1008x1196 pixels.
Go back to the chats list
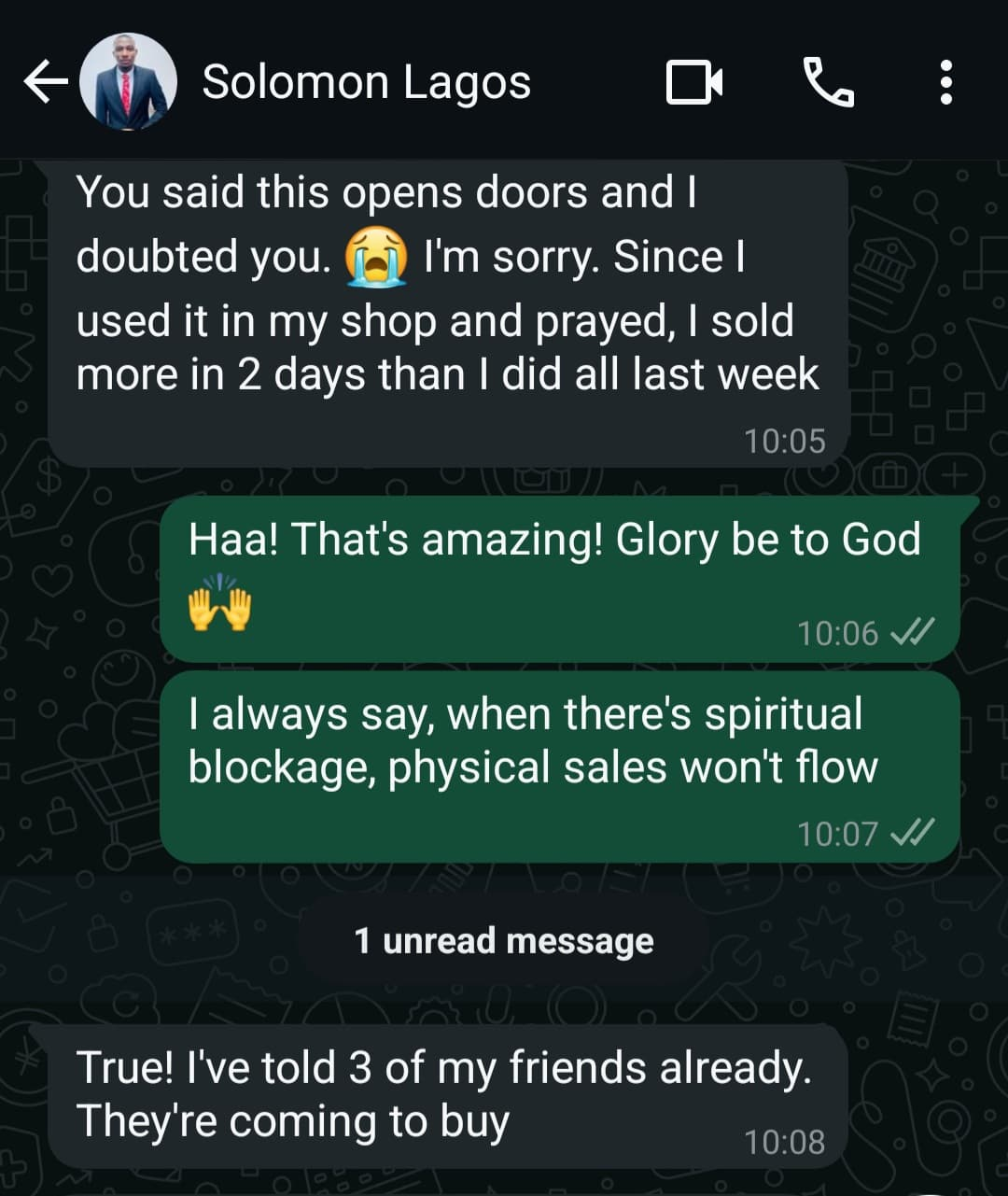click(45, 82)
